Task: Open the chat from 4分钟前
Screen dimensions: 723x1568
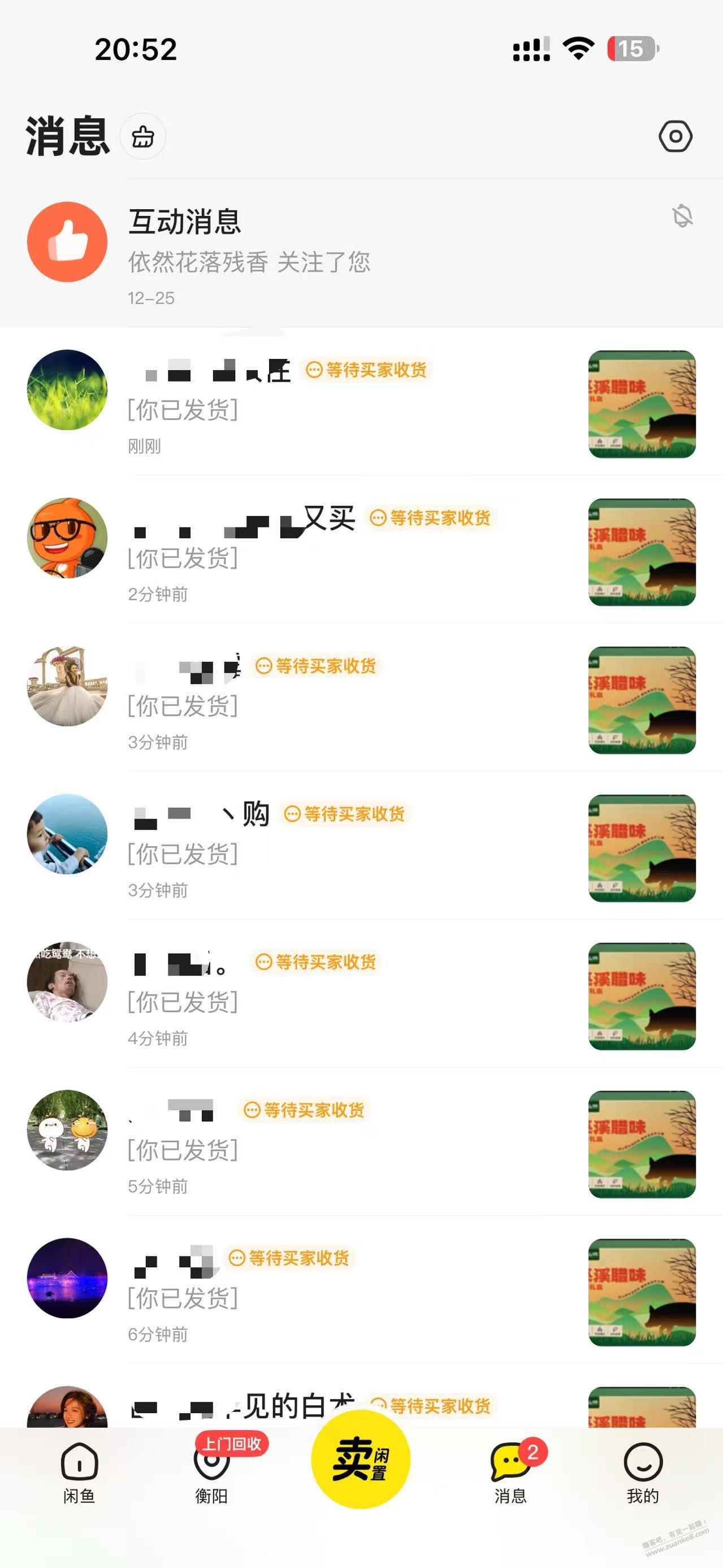Action: click(x=341, y=996)
